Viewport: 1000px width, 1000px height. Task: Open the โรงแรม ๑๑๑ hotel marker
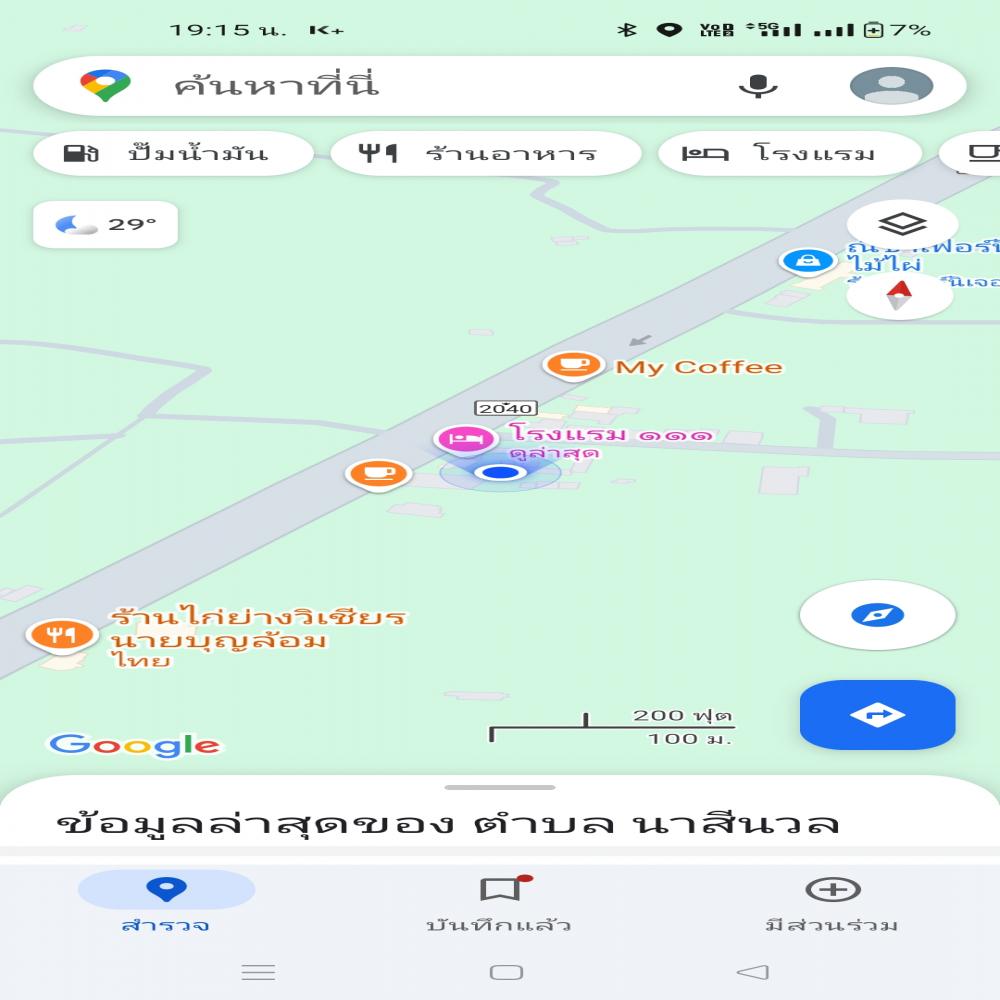pyautogui.click(x=466, y=438)
